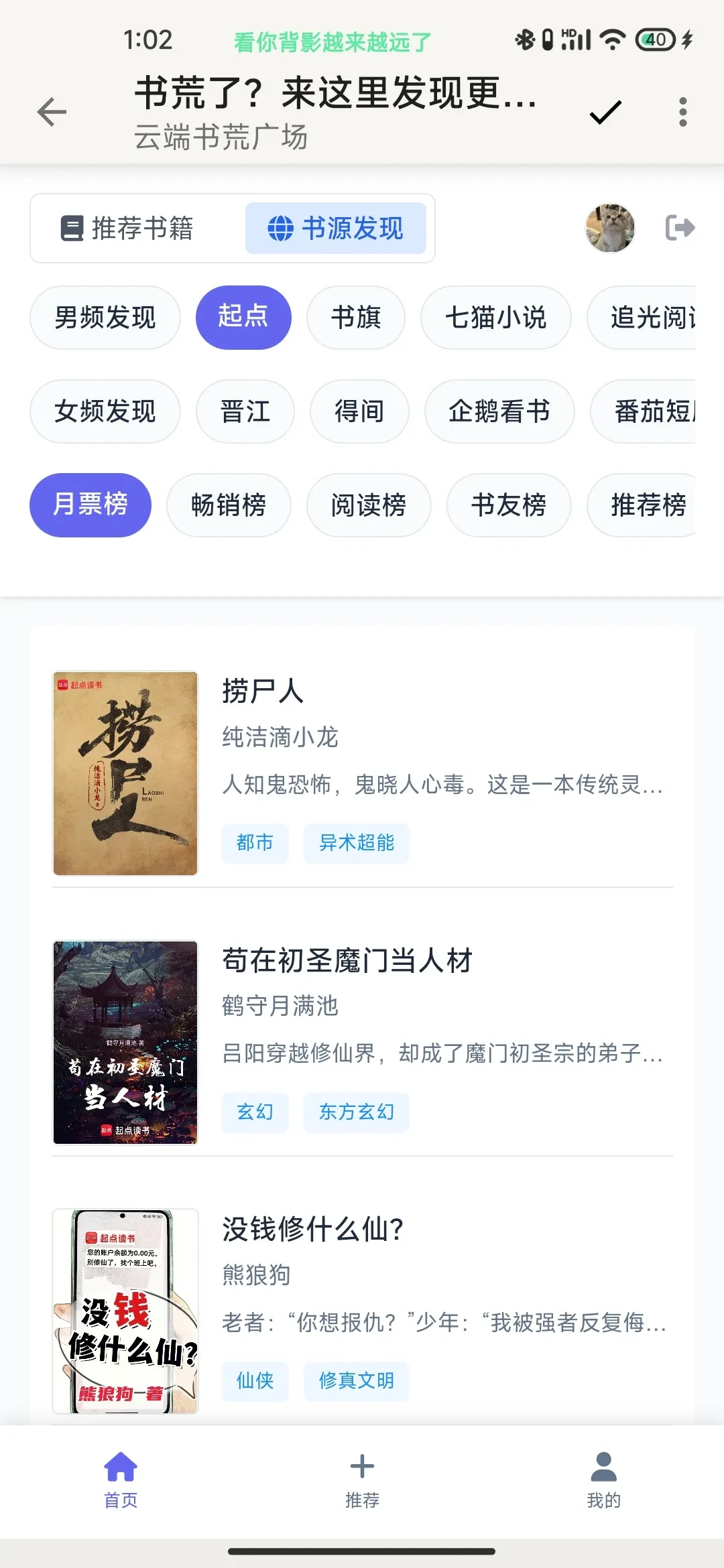
Task: Open the book 苟在初圣魔门当人材
Action: pyautogui.click(x=362, y=1042)
